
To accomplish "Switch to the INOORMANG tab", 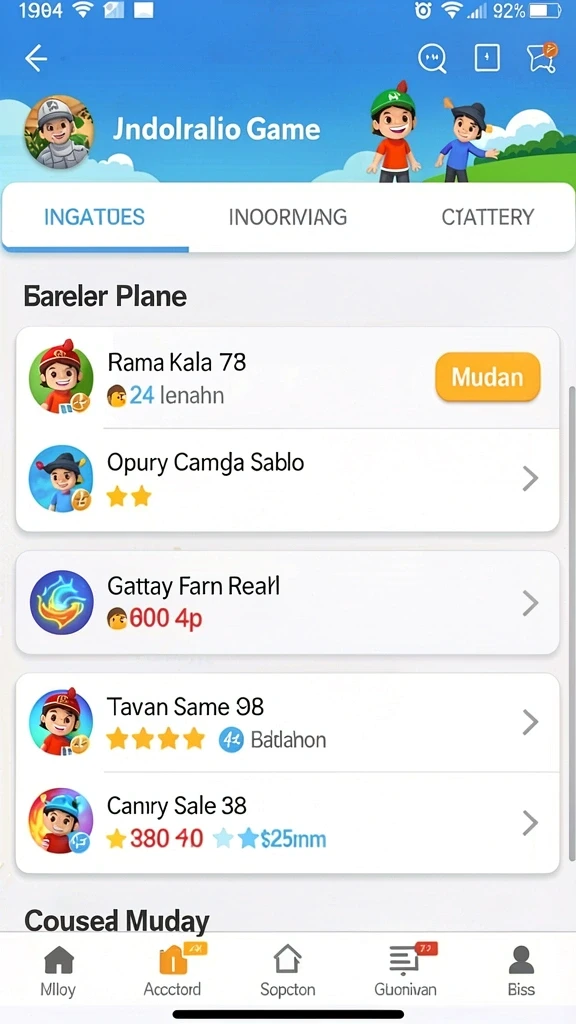I will pos(287,217).
